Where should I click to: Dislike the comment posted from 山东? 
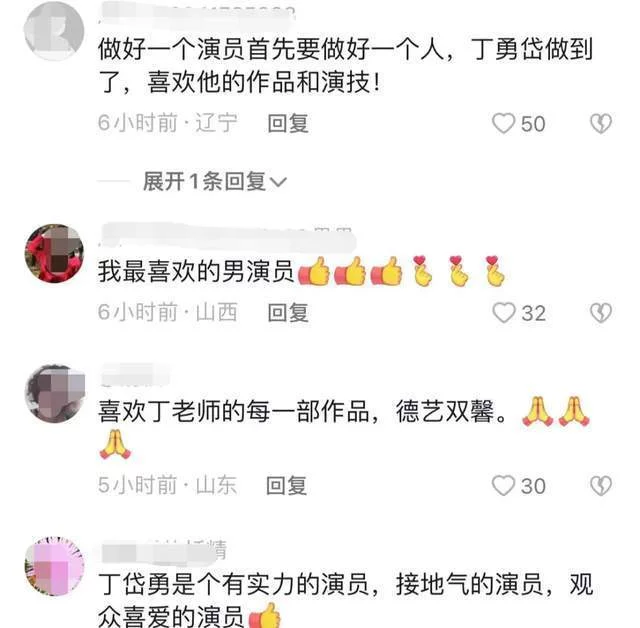(x=600, y=486)
